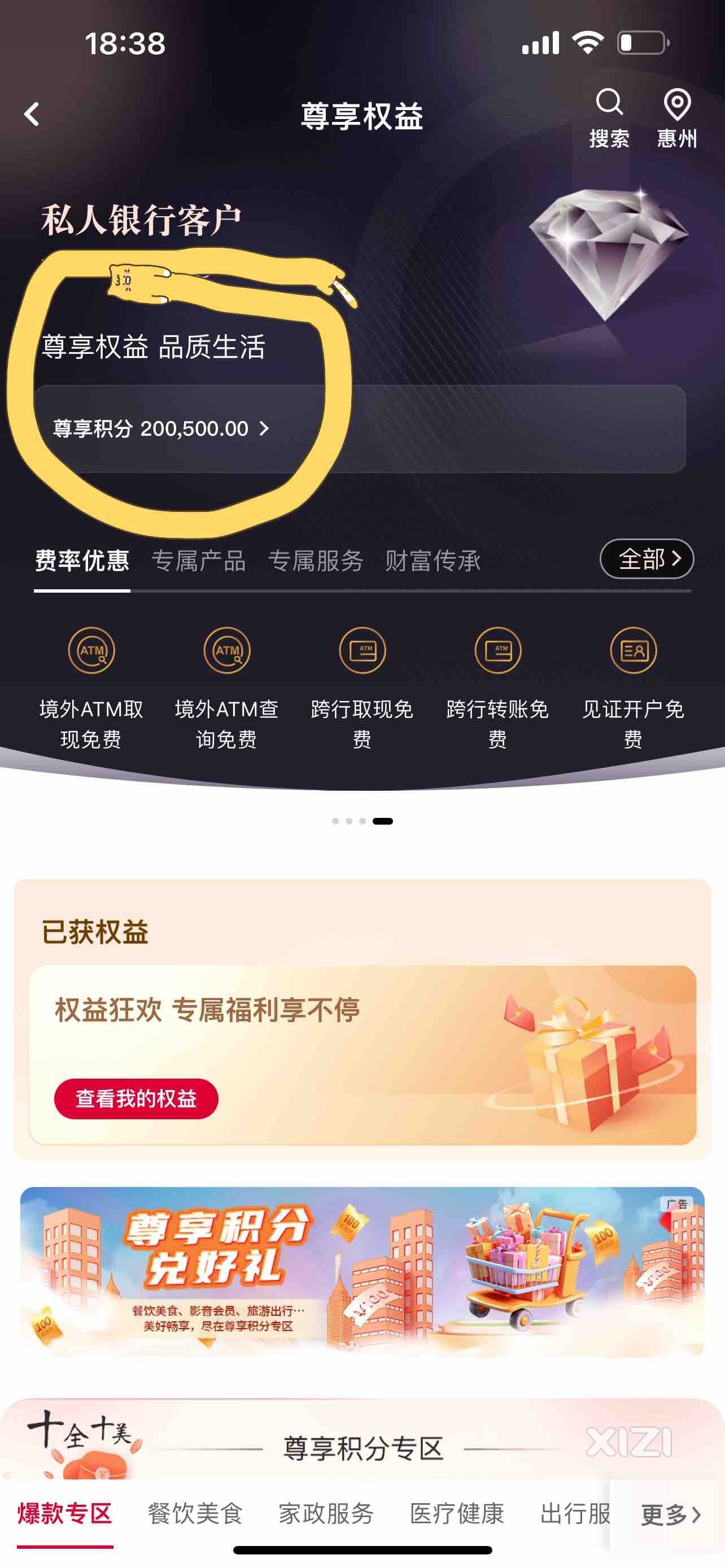
Task: Switch to the 餐饮美食 category
Action: coord(195,1513)
